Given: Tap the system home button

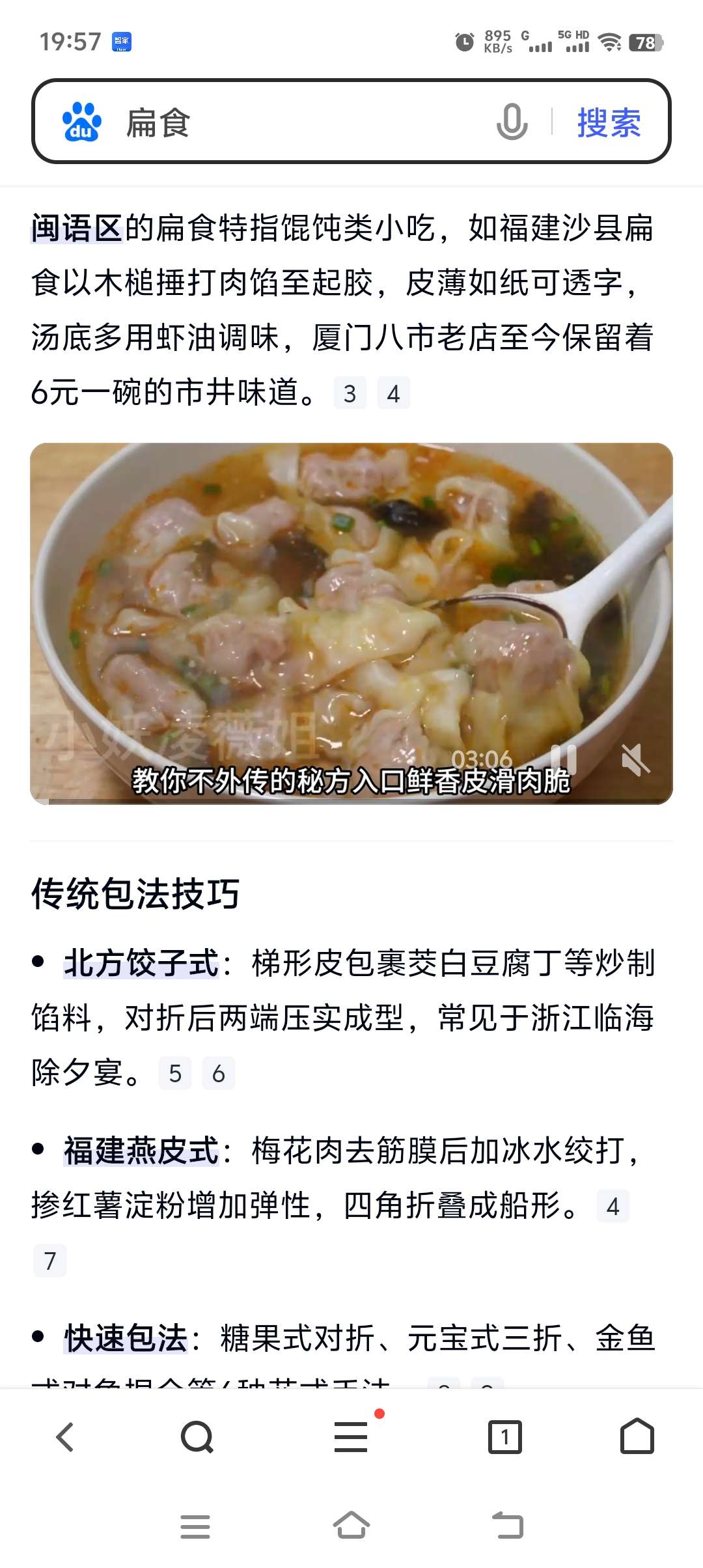Looking at the screenshot, I should (351, 1526).
